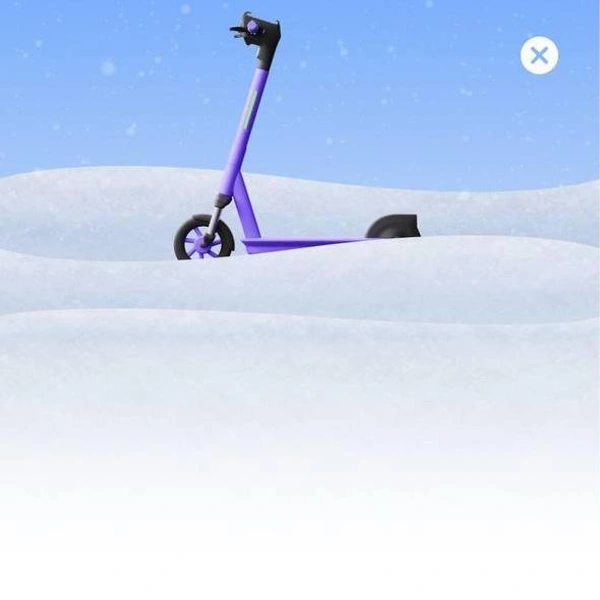Close the snowy scooter banner
The width and height of the screenshot is (600, 600).
(539, 55)
